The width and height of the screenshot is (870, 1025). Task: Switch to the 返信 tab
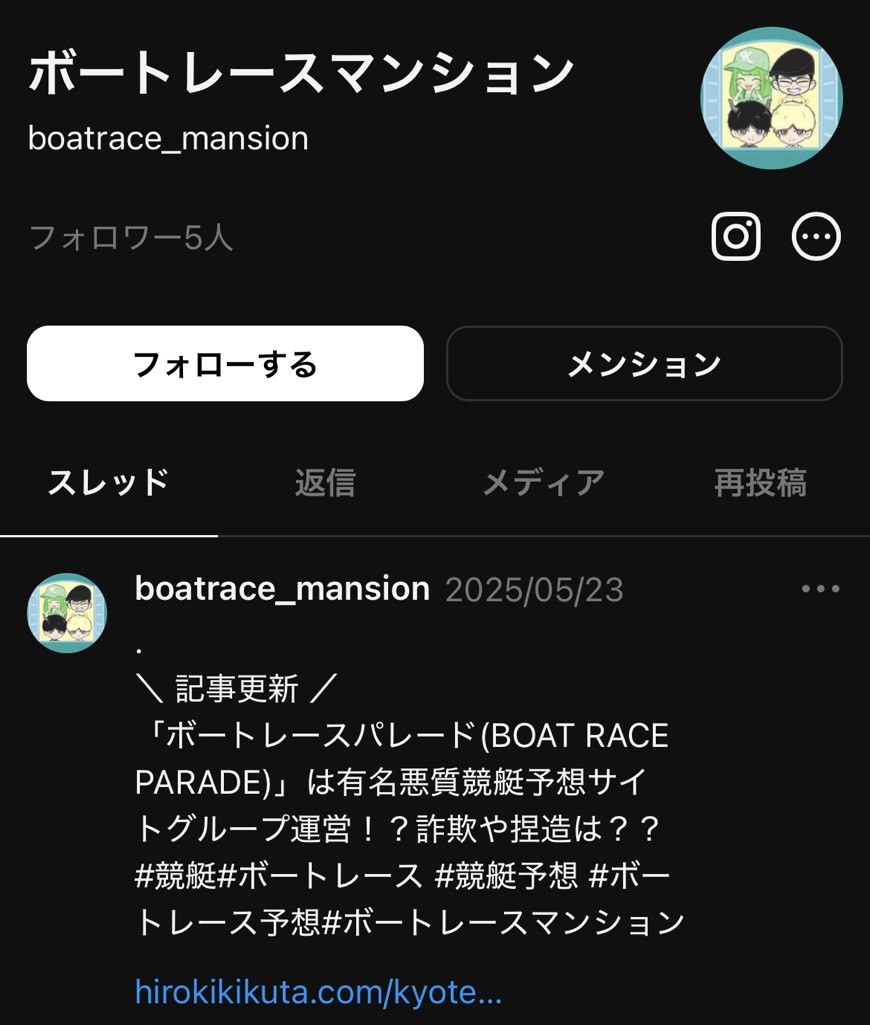click(325, 483)
